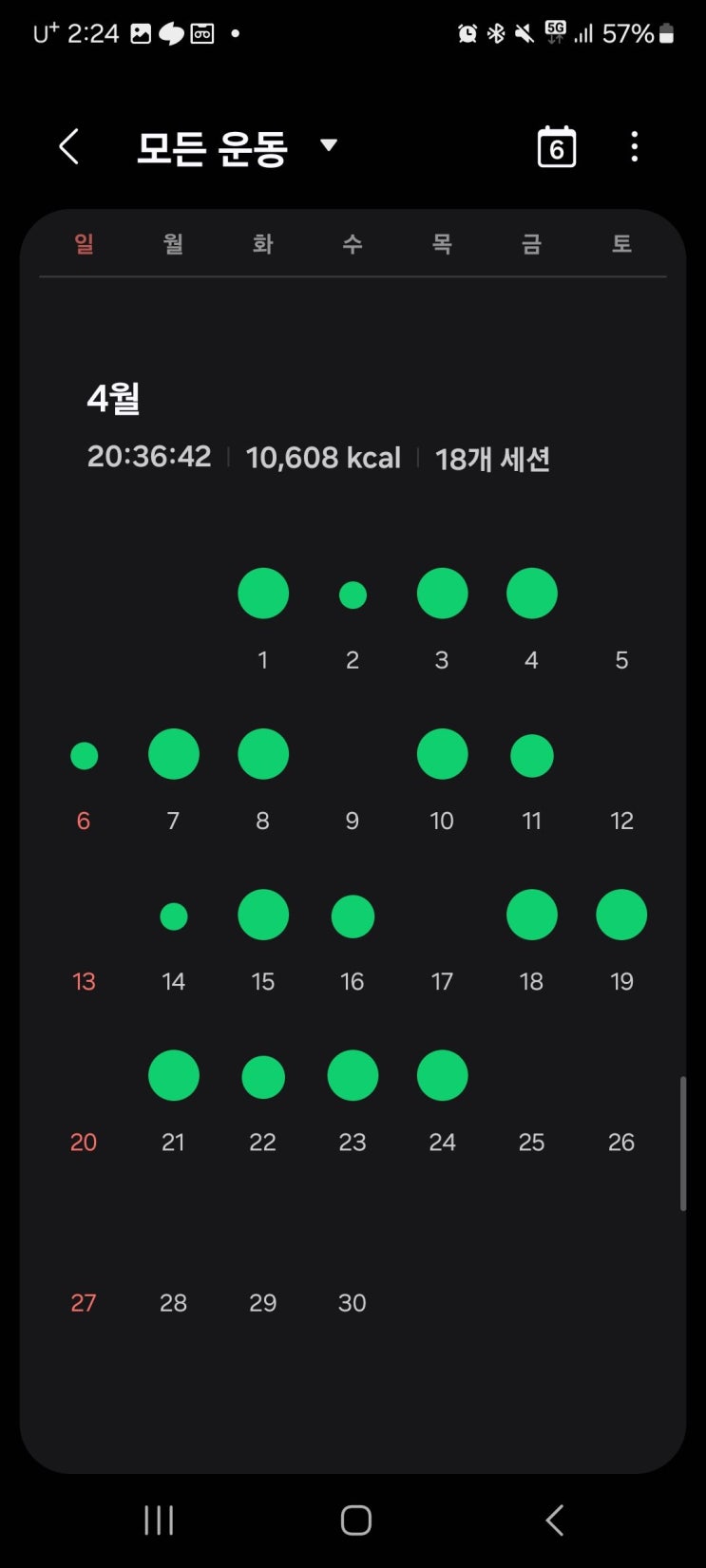Select April 21 on the calendar

174,1076
